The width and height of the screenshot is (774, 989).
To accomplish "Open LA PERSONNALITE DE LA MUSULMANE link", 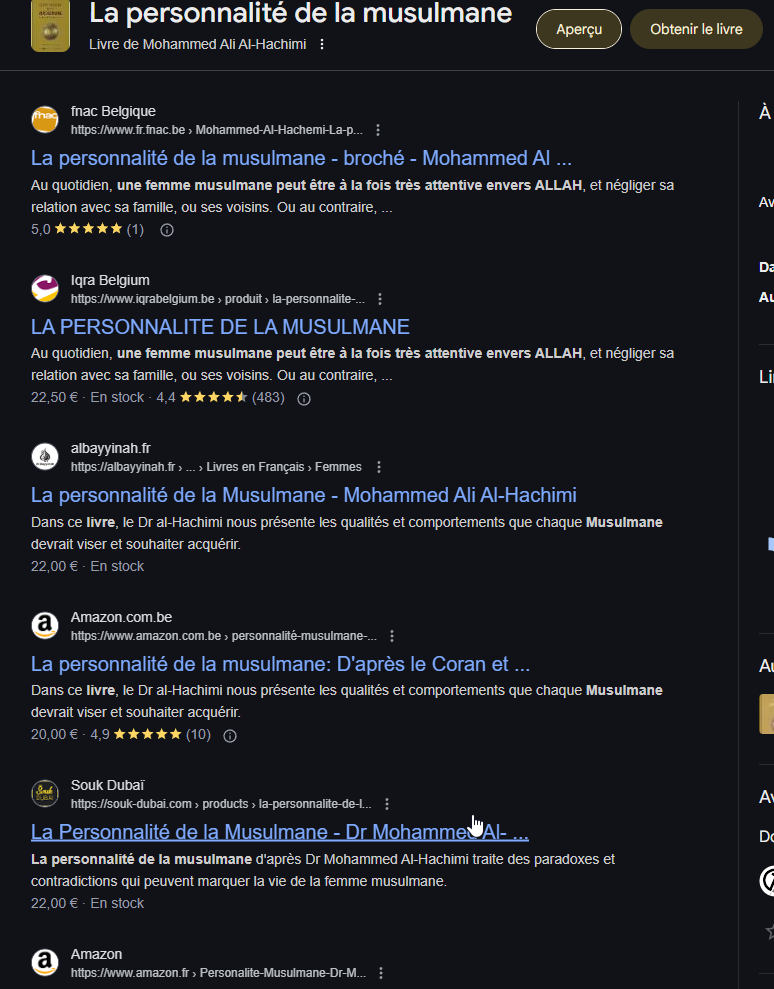I will (220, 327).
